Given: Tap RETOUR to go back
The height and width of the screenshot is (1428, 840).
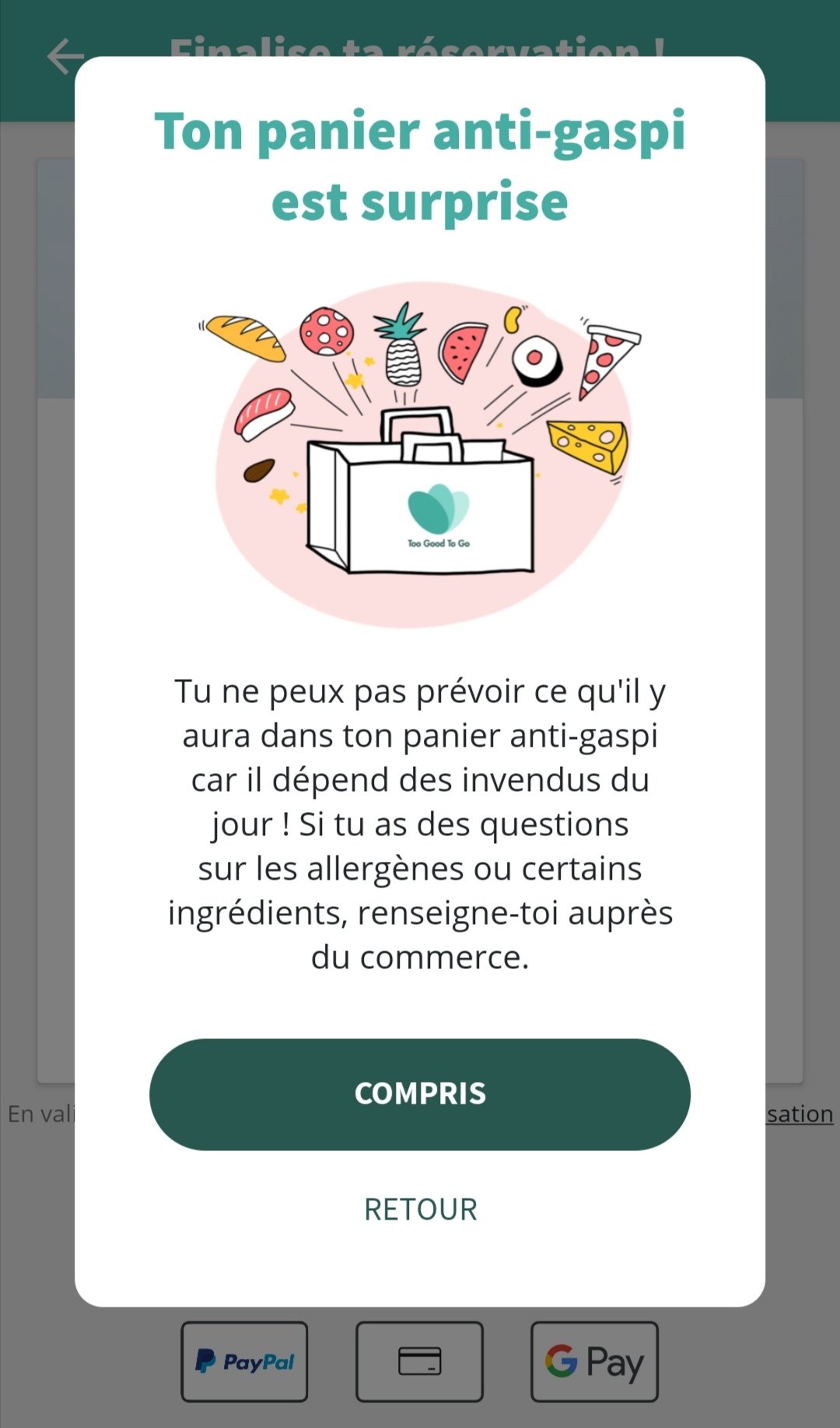Looking at the screenshot, I should click(x=420, y=1209).
